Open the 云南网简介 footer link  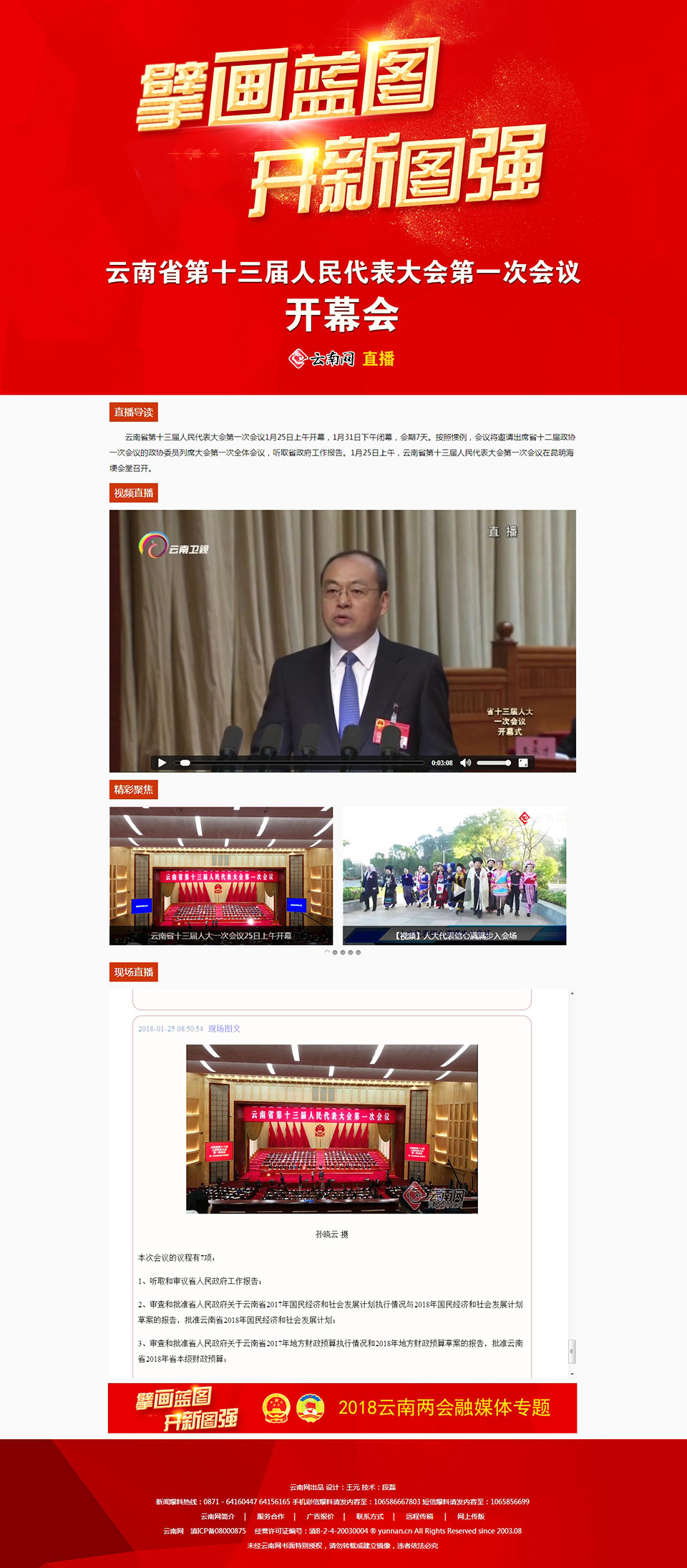pyautogui.click(x=218, y=1516)
